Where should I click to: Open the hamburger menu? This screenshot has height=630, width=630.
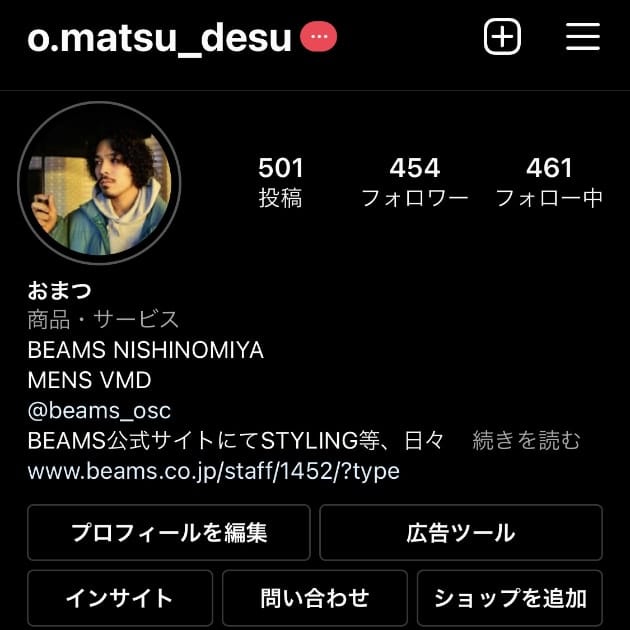[x=582, y=38]
